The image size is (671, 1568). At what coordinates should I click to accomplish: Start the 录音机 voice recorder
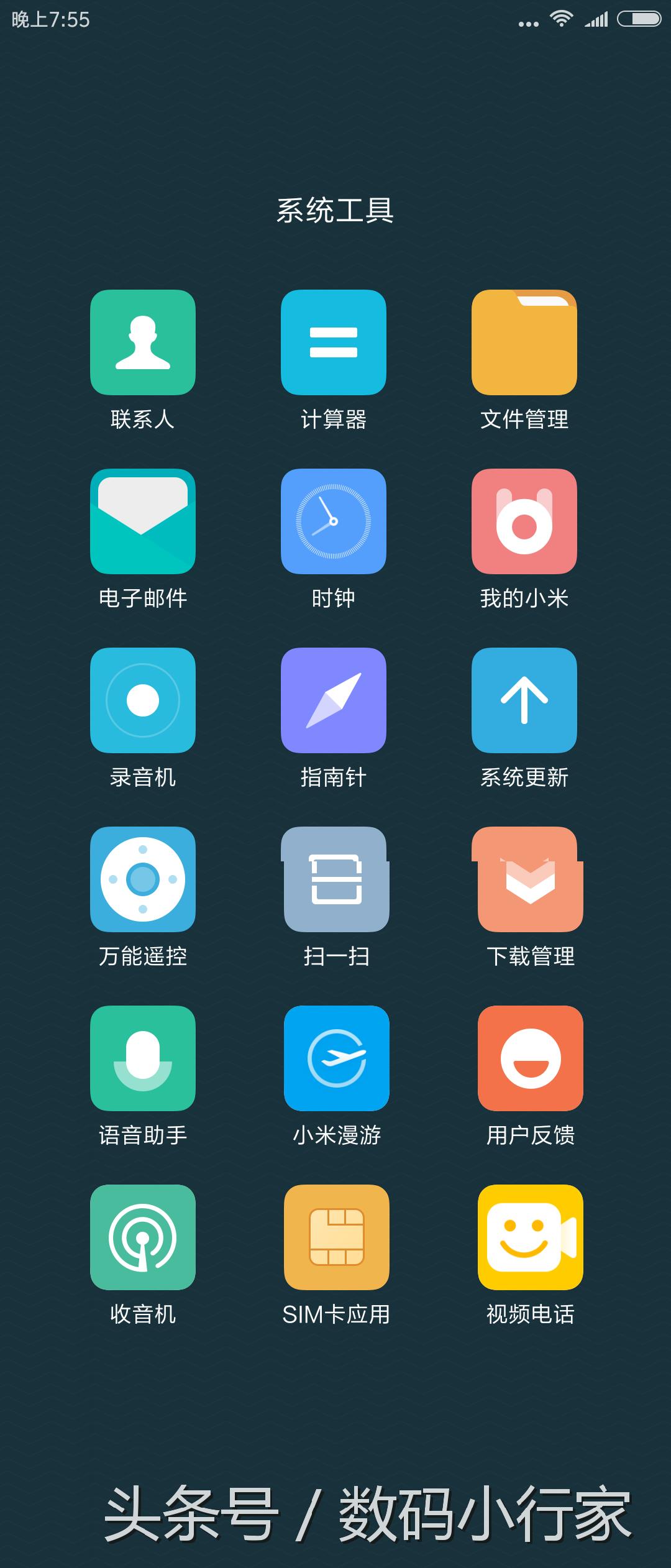point(143,700)
